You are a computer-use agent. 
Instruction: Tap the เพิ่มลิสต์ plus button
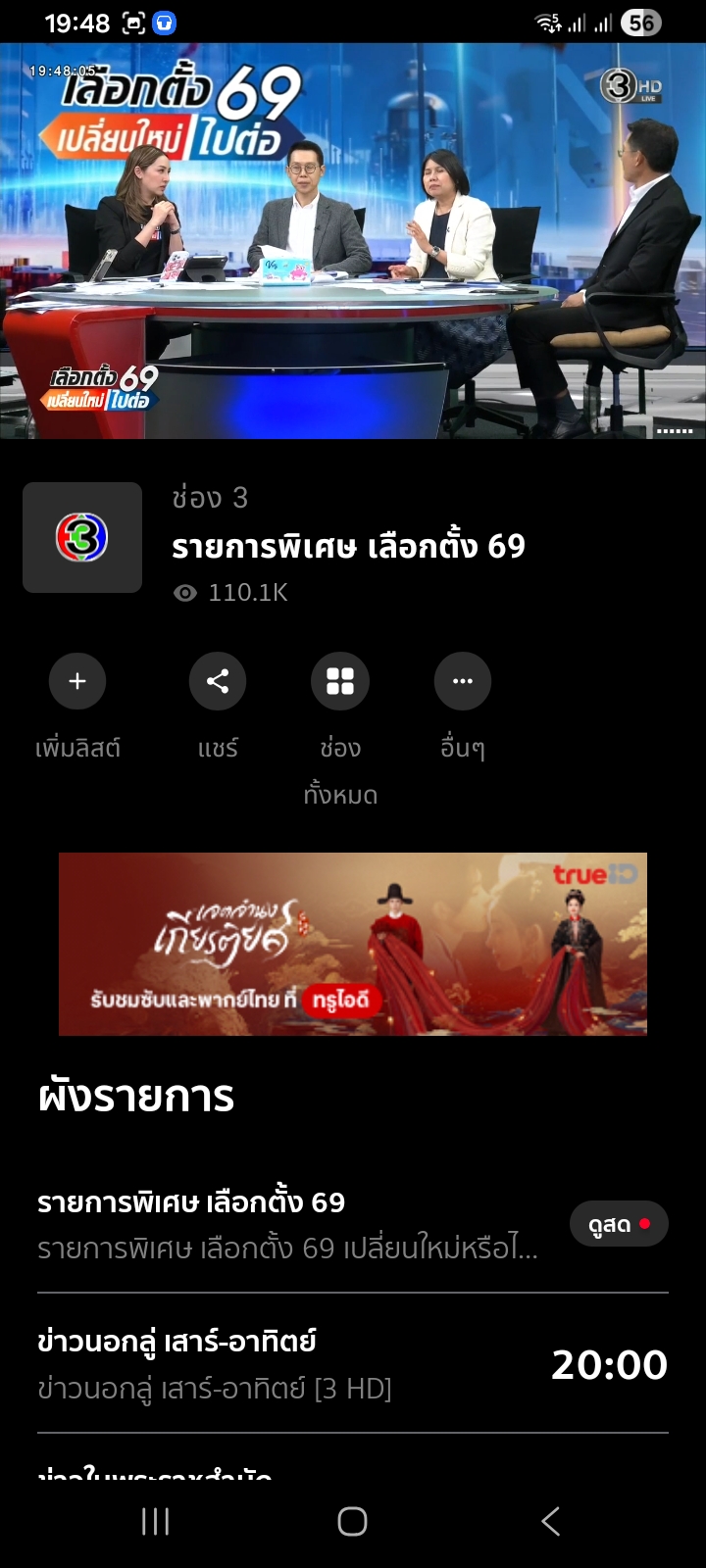point(77,681)
